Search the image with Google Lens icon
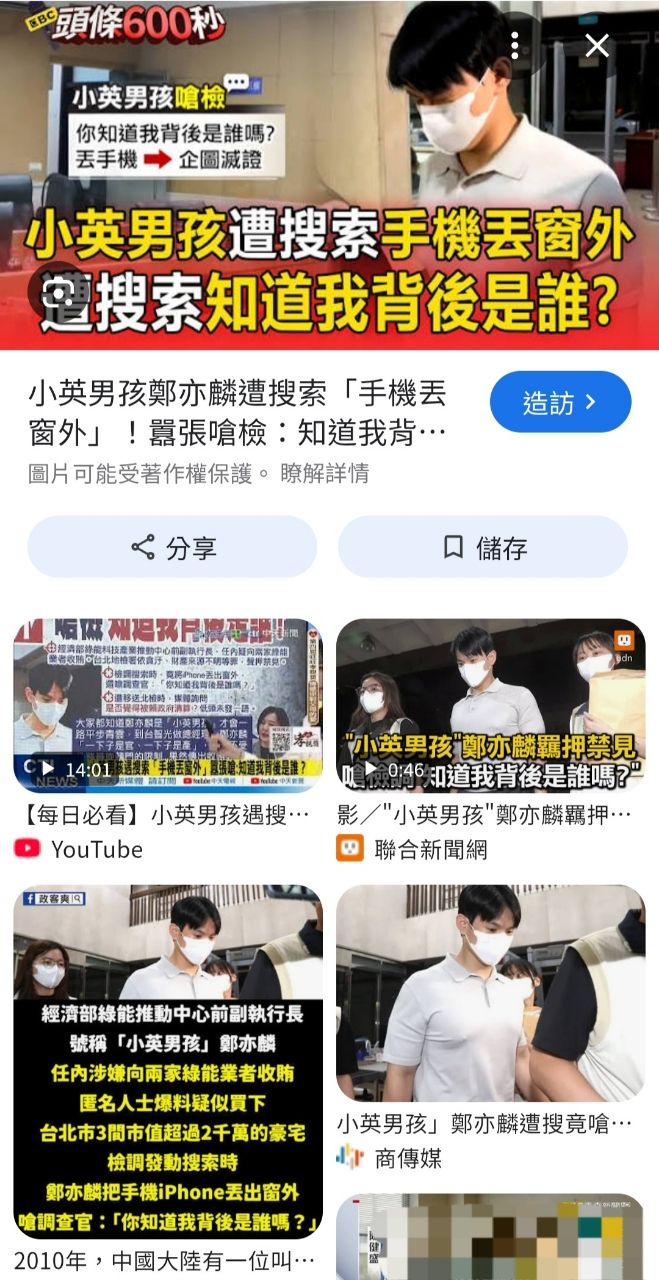This screenshot has height=1280, width=659. 58,289
